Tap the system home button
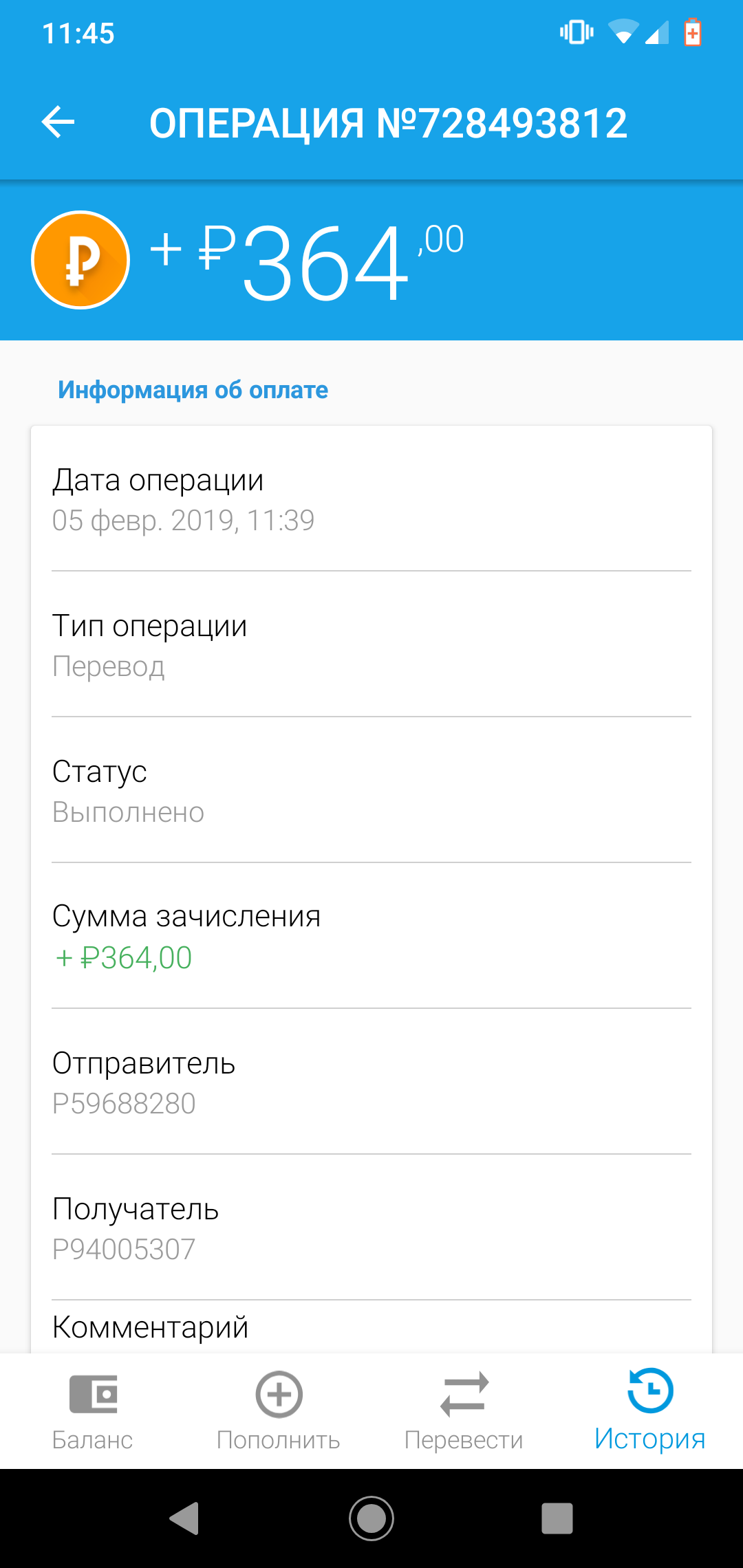This screenshot has width=743, height=1568. pos(371,1518)
